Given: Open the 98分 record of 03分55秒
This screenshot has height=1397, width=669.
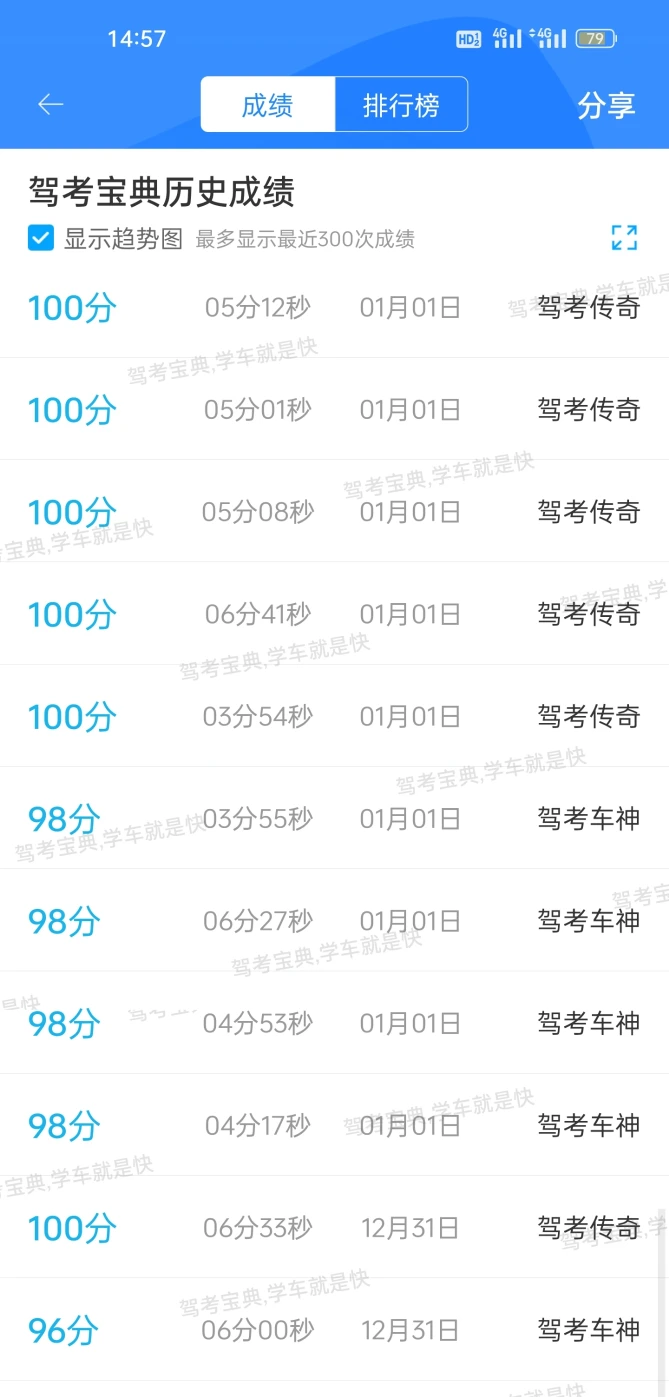Looking at the screenshot, I should pyautogui.click(x=334, y=818).
